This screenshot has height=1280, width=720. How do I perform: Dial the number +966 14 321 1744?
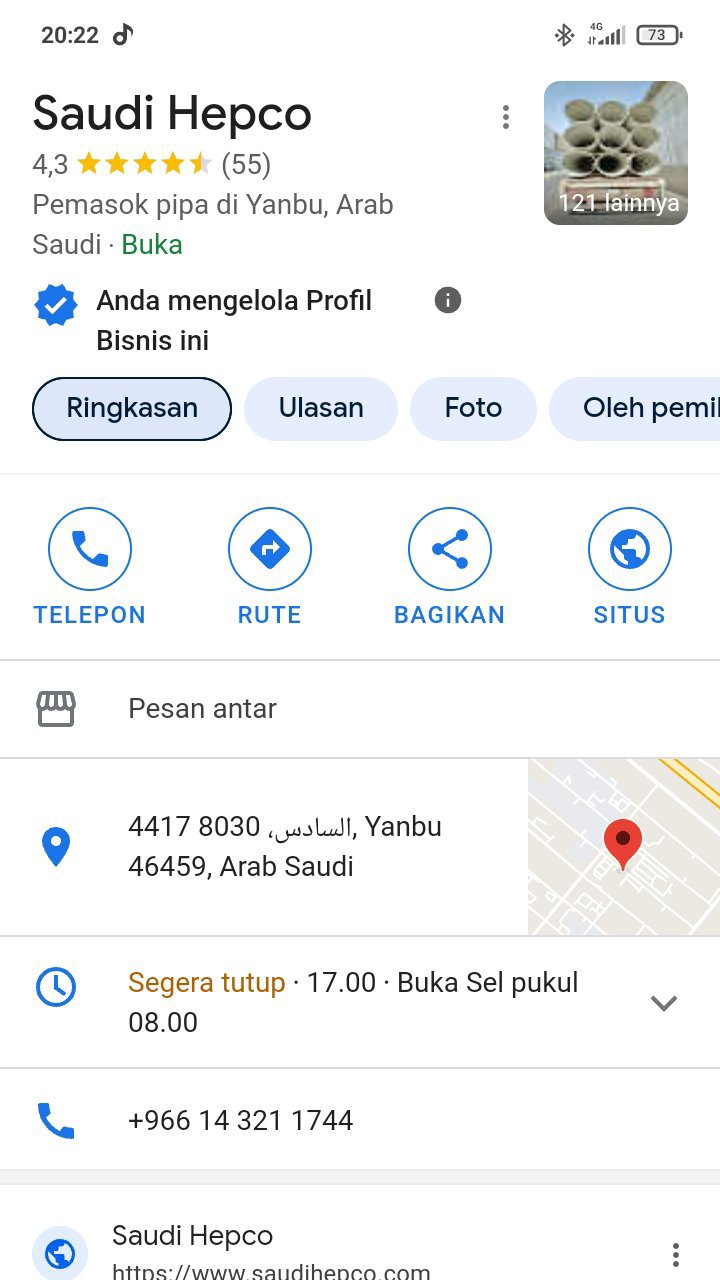241,1120
